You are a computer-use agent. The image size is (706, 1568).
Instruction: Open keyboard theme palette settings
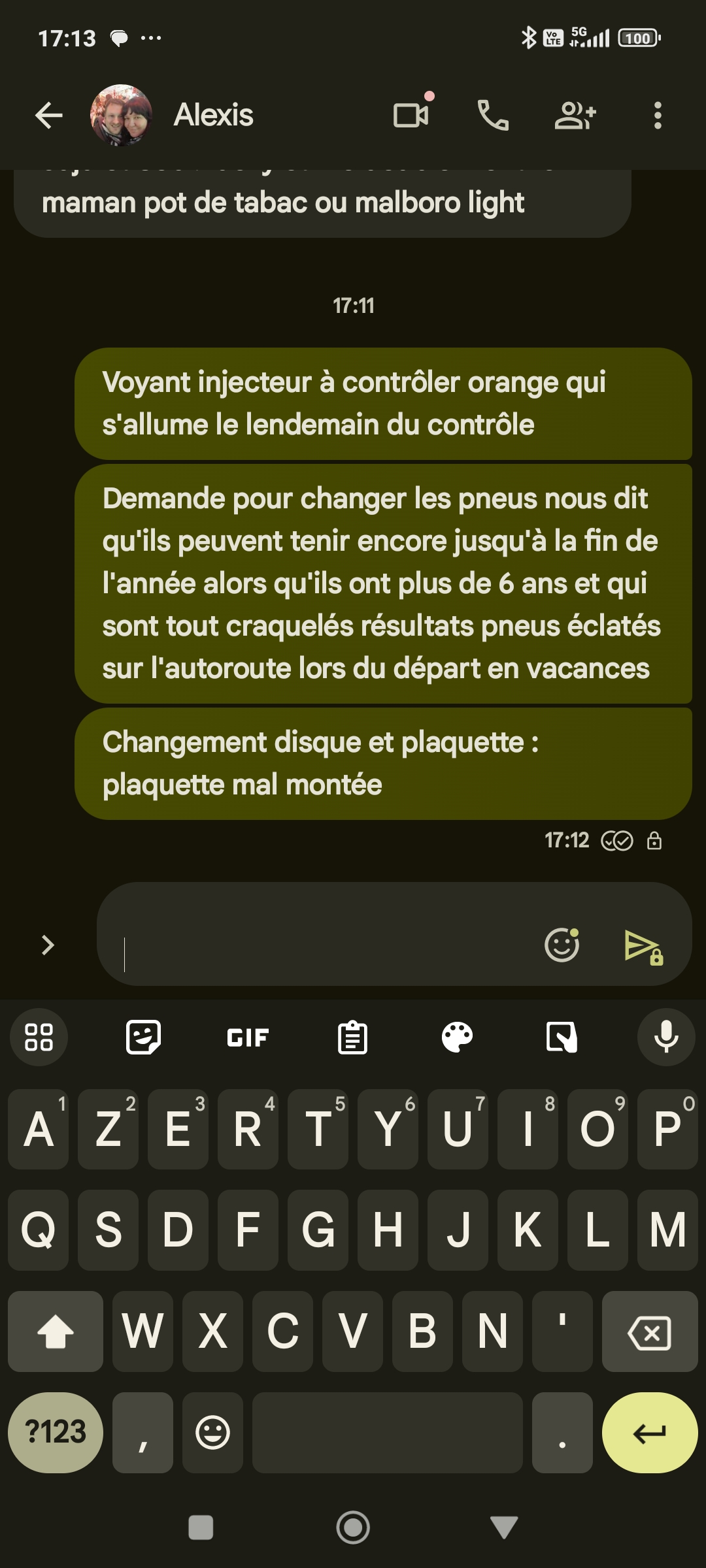pyautogui.click(x=457, y=1037)
